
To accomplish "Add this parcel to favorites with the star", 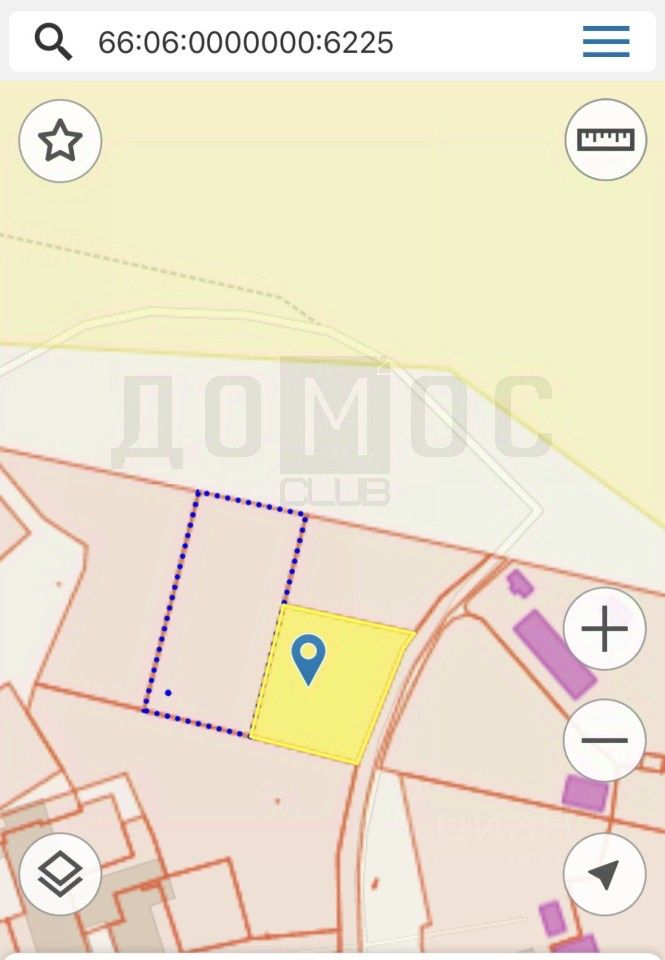I will 60,141.
